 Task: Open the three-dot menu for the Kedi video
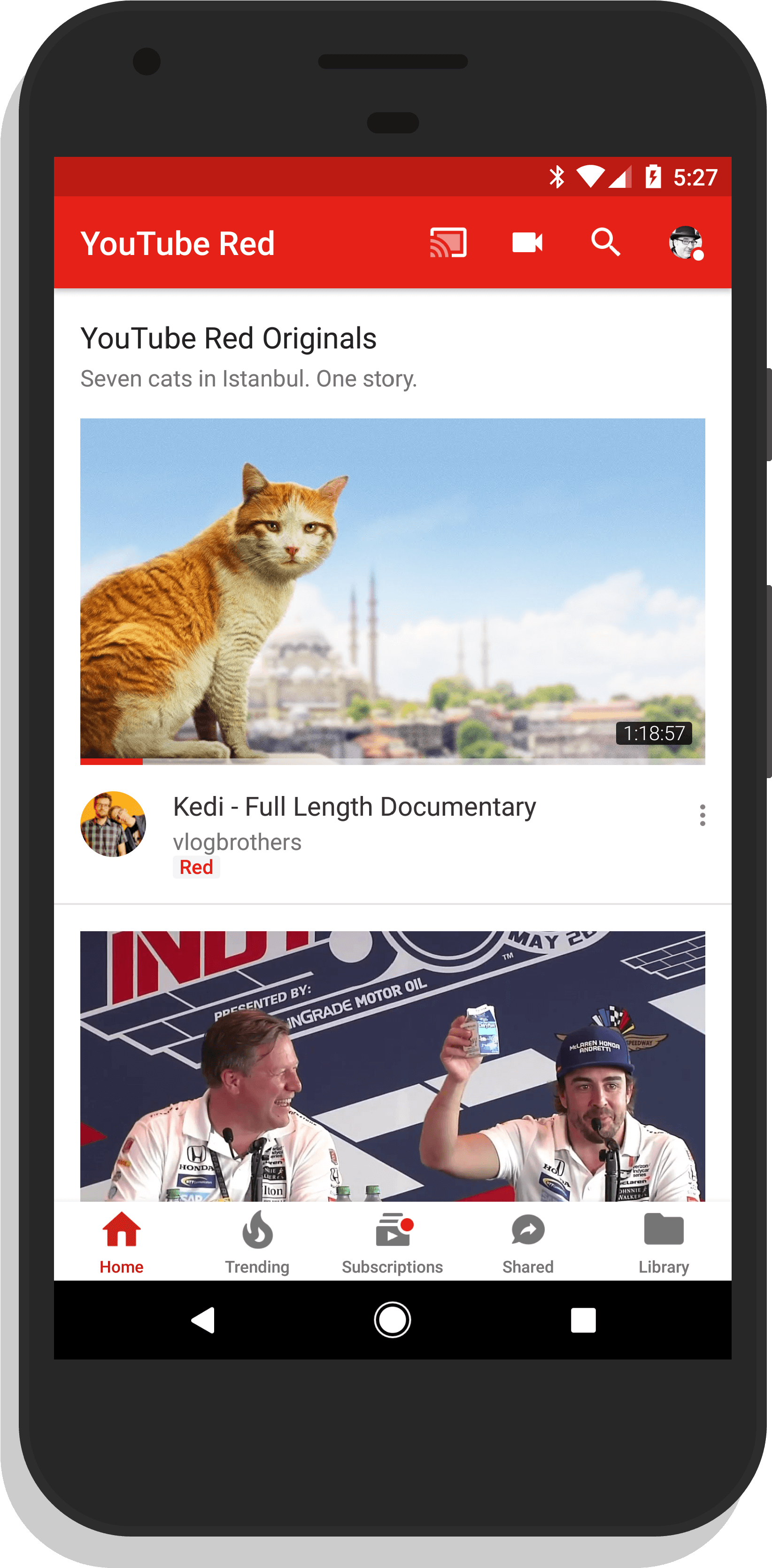(702, 815)
